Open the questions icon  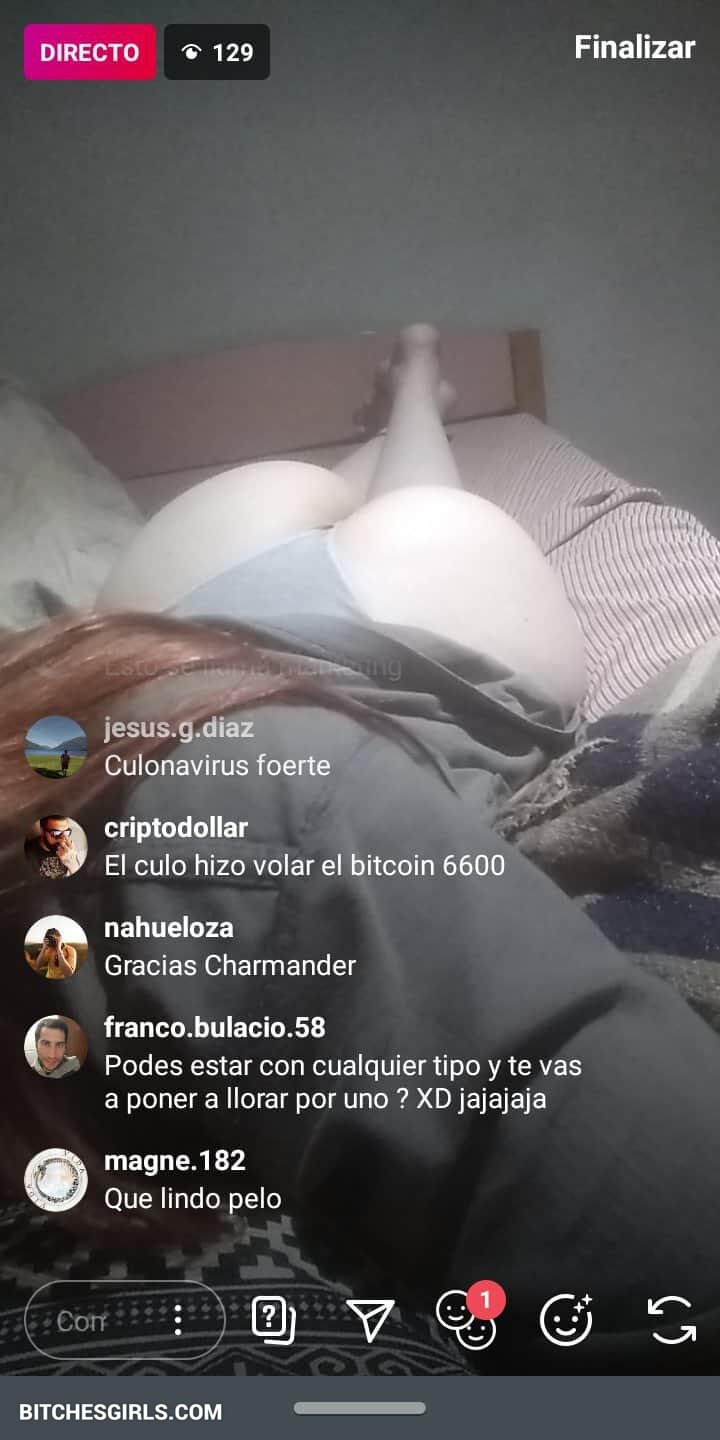coord(272,1321)
